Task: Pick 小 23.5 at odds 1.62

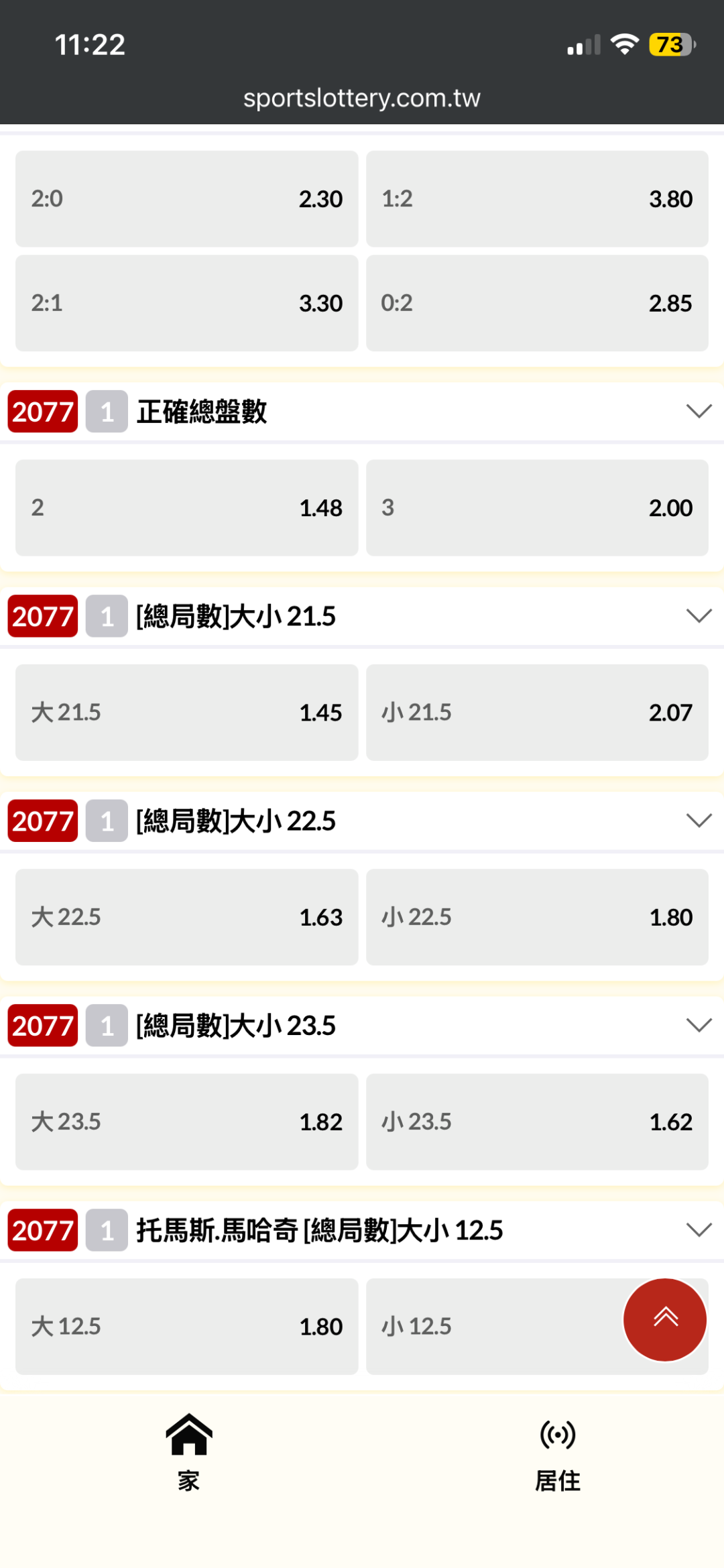Action: coord(537,1122)
